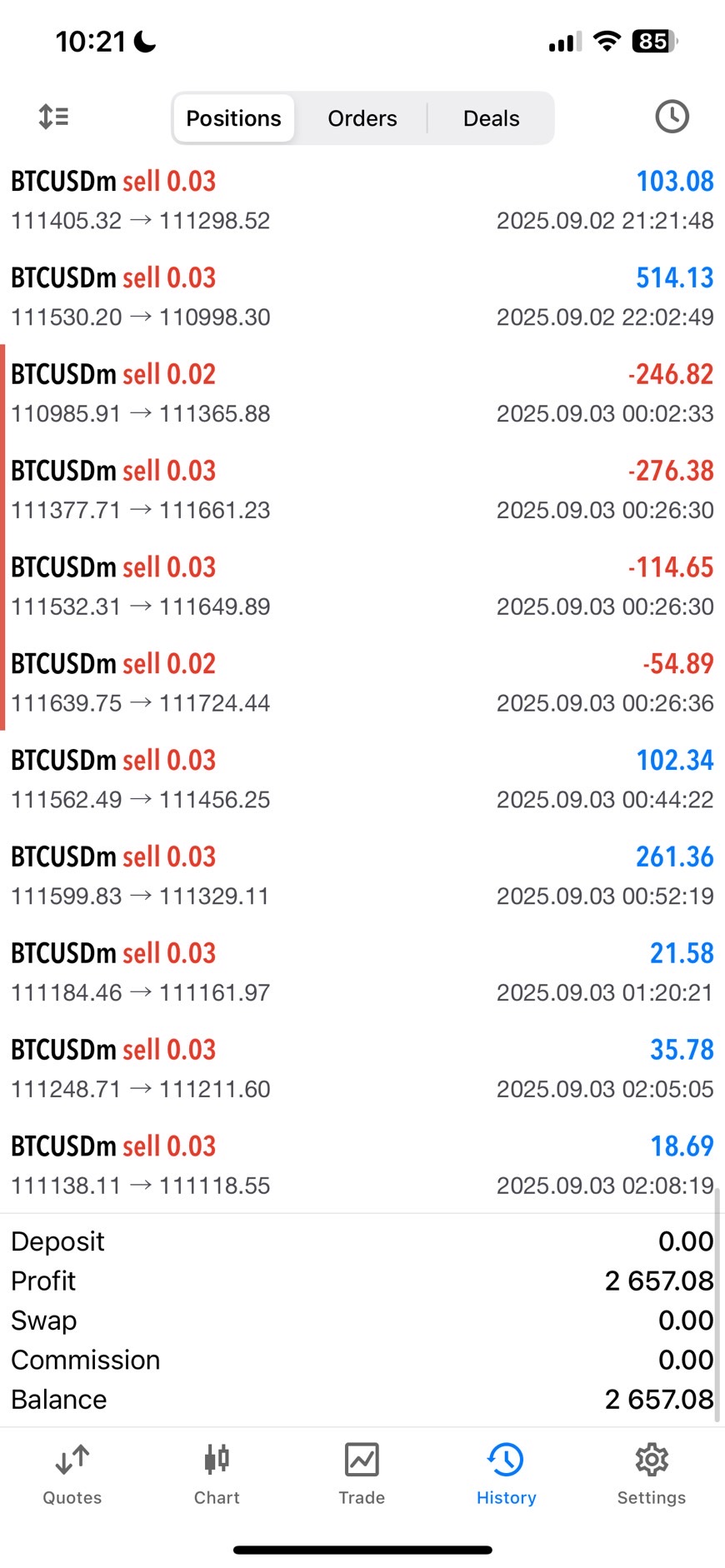725x1568 pixels.
Task: Switch to the Orders segment
Action: coord(362,118)
